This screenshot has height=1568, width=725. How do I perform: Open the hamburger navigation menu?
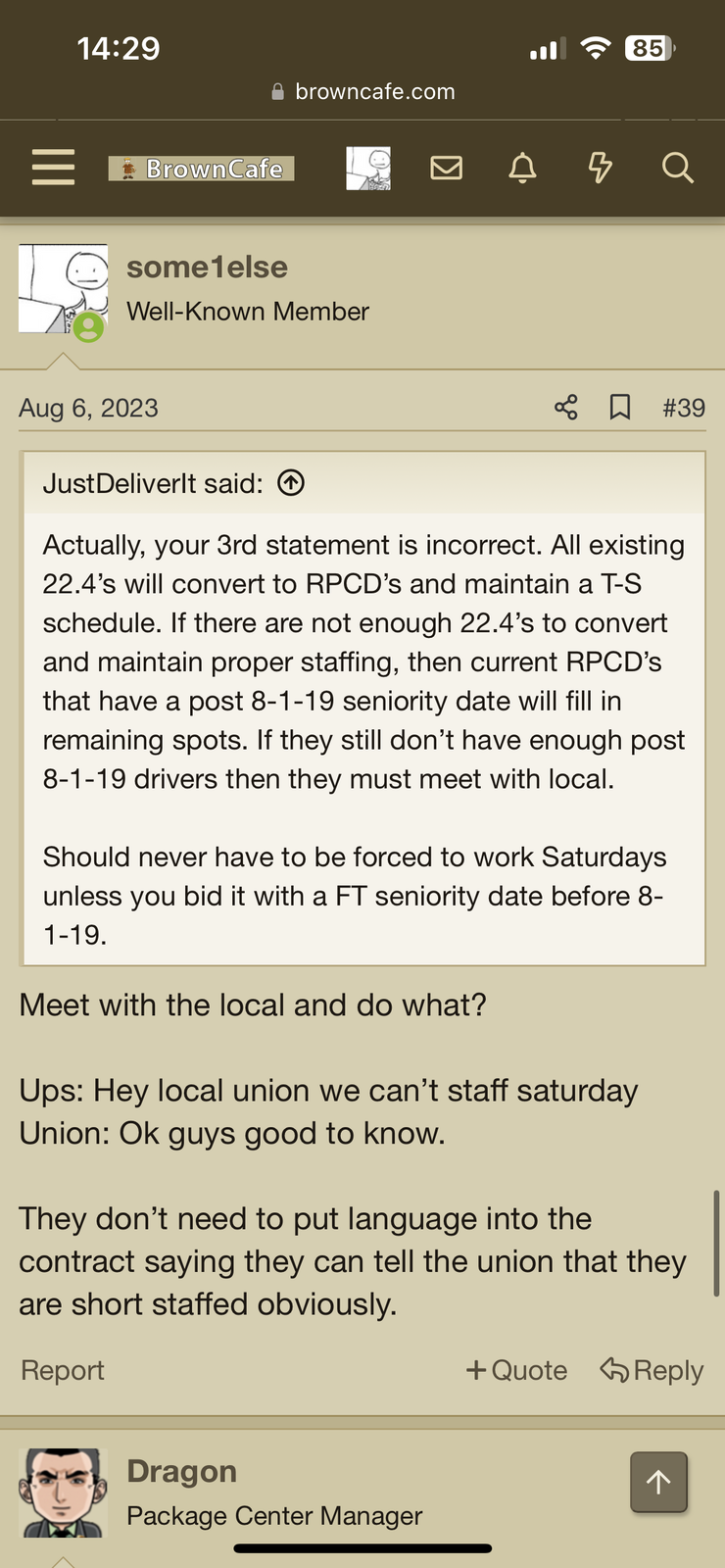click(53, 168)
